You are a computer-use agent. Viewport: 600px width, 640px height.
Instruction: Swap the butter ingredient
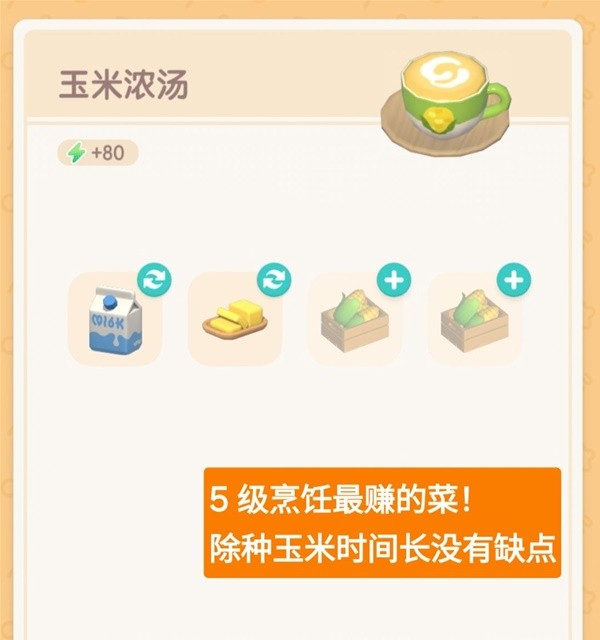click(x=272, y=280)
